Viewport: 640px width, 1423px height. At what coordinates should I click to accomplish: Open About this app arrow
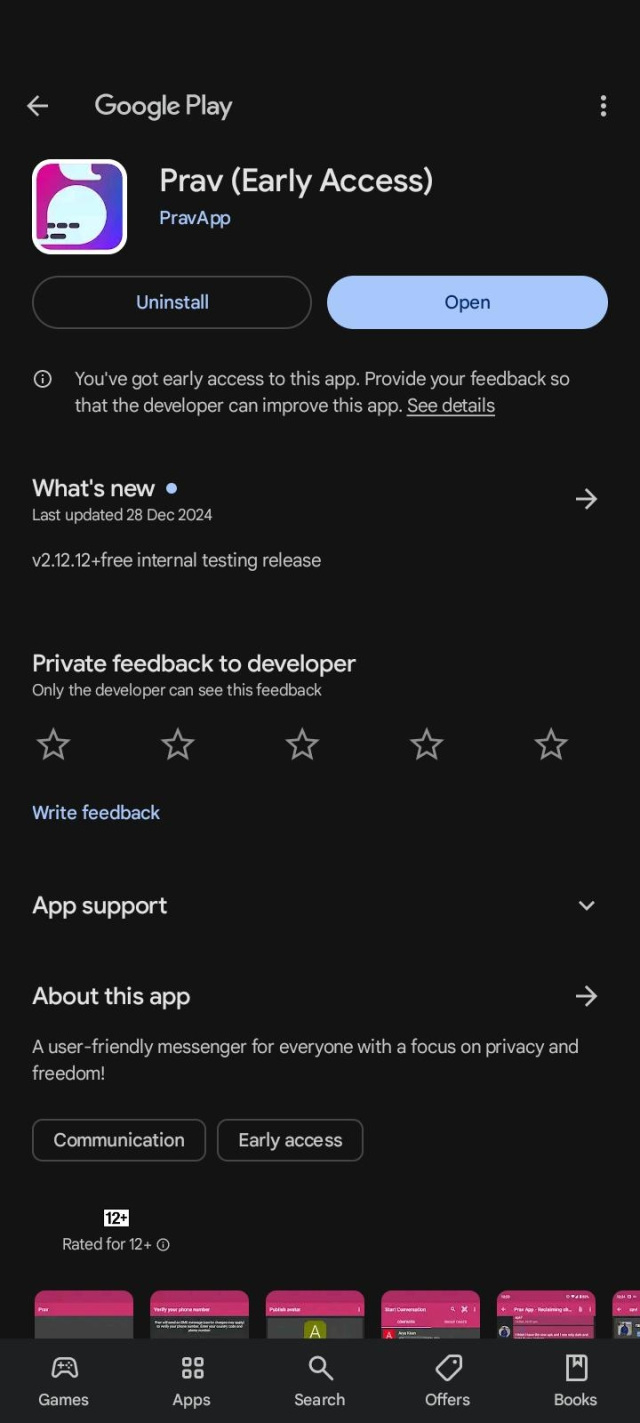point(586,996)
